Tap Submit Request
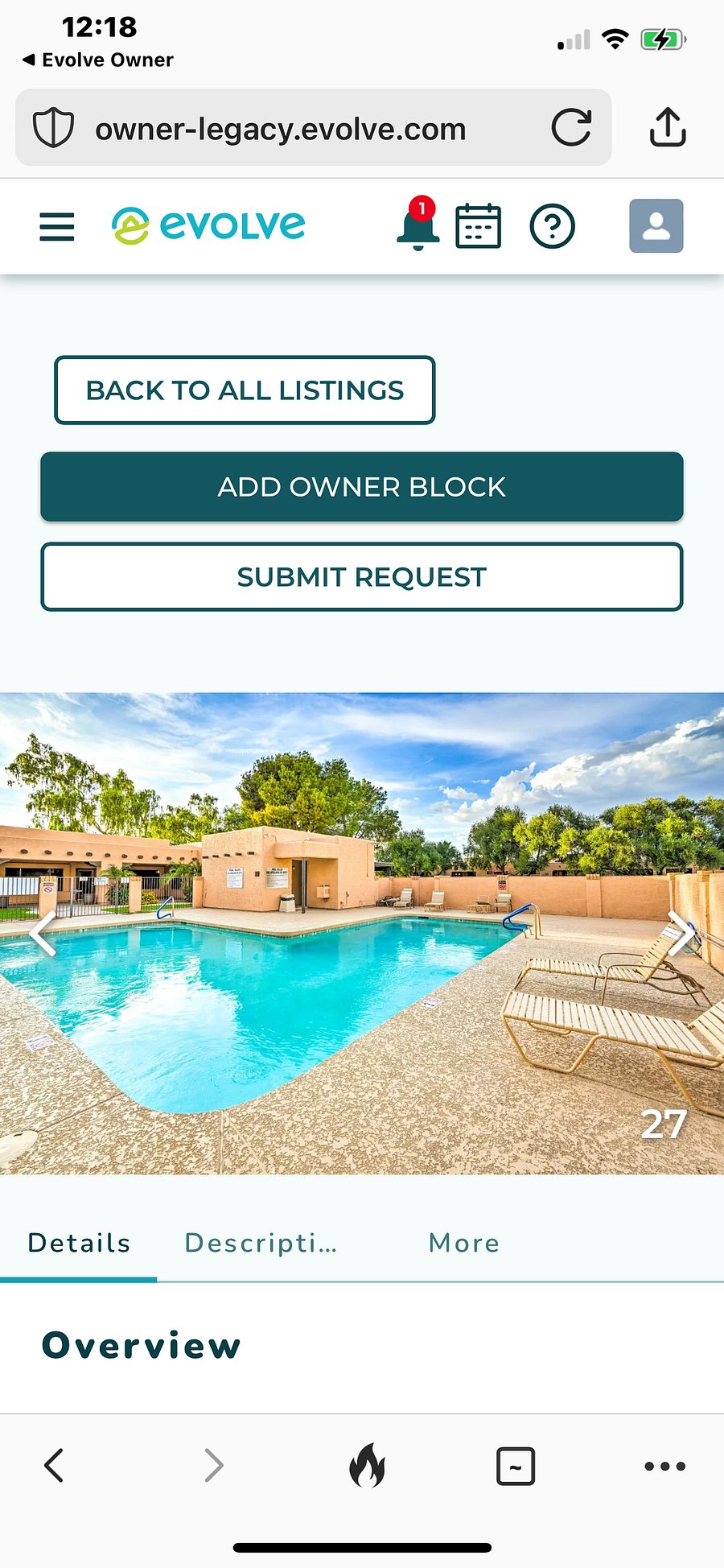This screenshot has height=1568, width=724. pyautogui.click(x=362, y=577)
